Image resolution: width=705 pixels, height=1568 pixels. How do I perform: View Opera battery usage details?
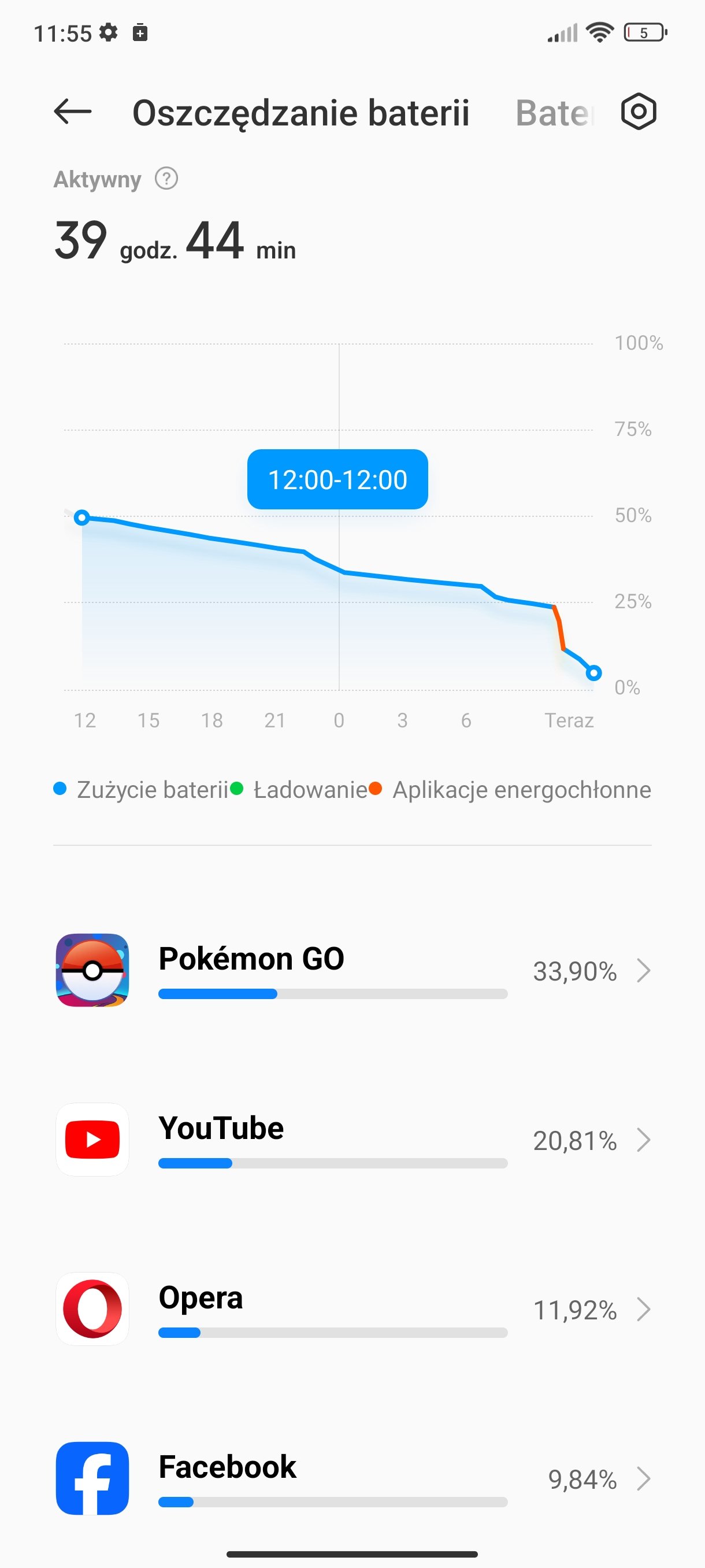(x=353, y=1309)
